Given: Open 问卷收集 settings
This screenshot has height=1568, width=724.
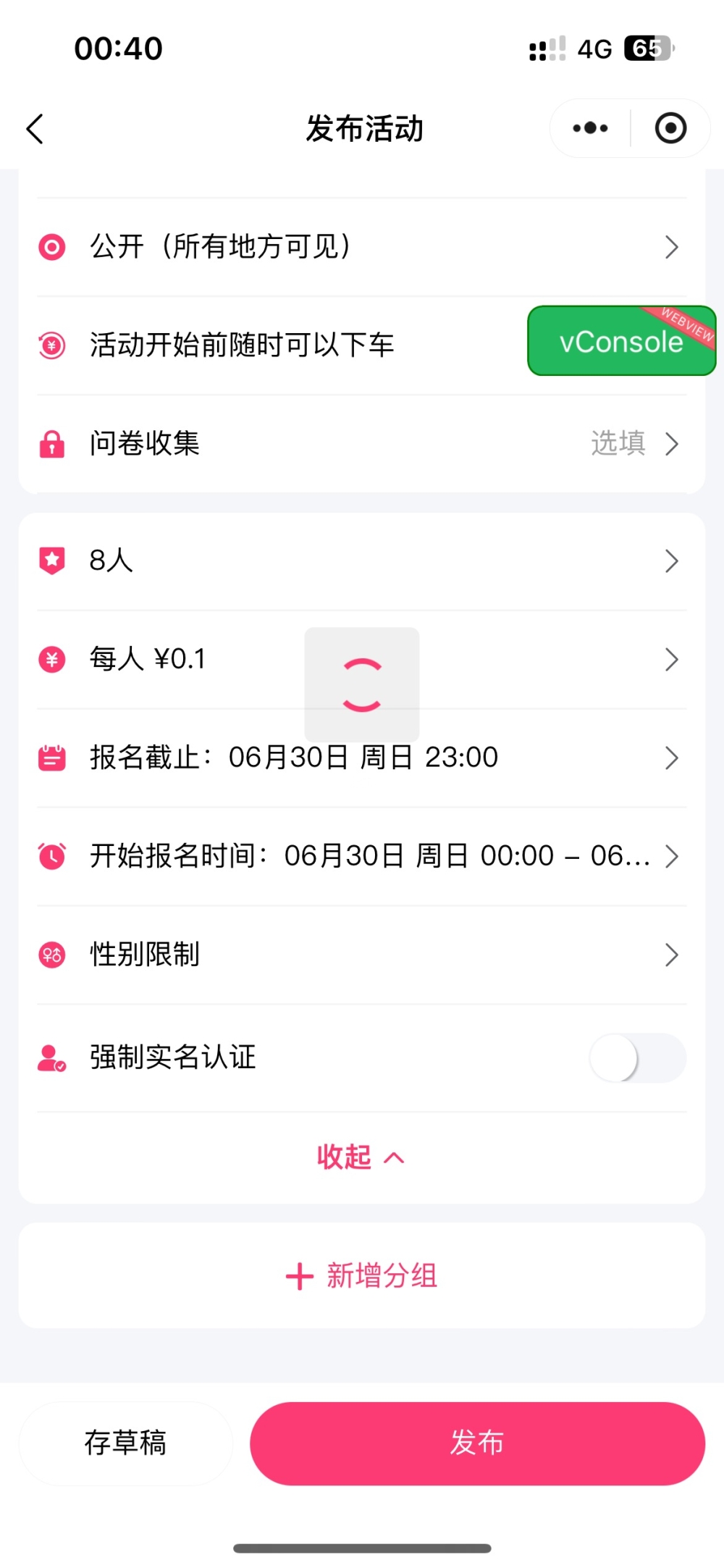Looking at the screenshot, I should (361, 443).
